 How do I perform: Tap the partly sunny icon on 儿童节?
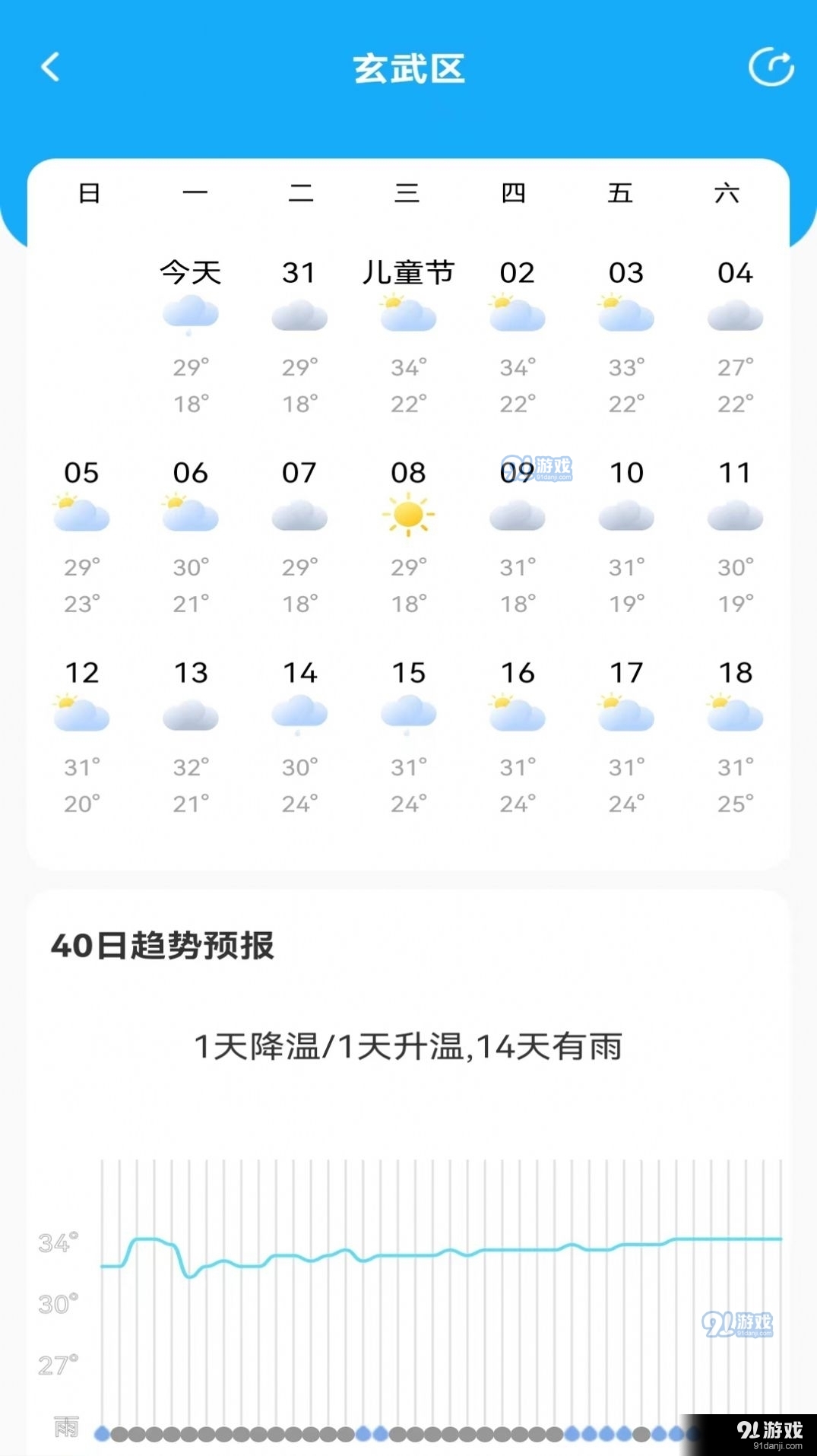coord(409,314)
